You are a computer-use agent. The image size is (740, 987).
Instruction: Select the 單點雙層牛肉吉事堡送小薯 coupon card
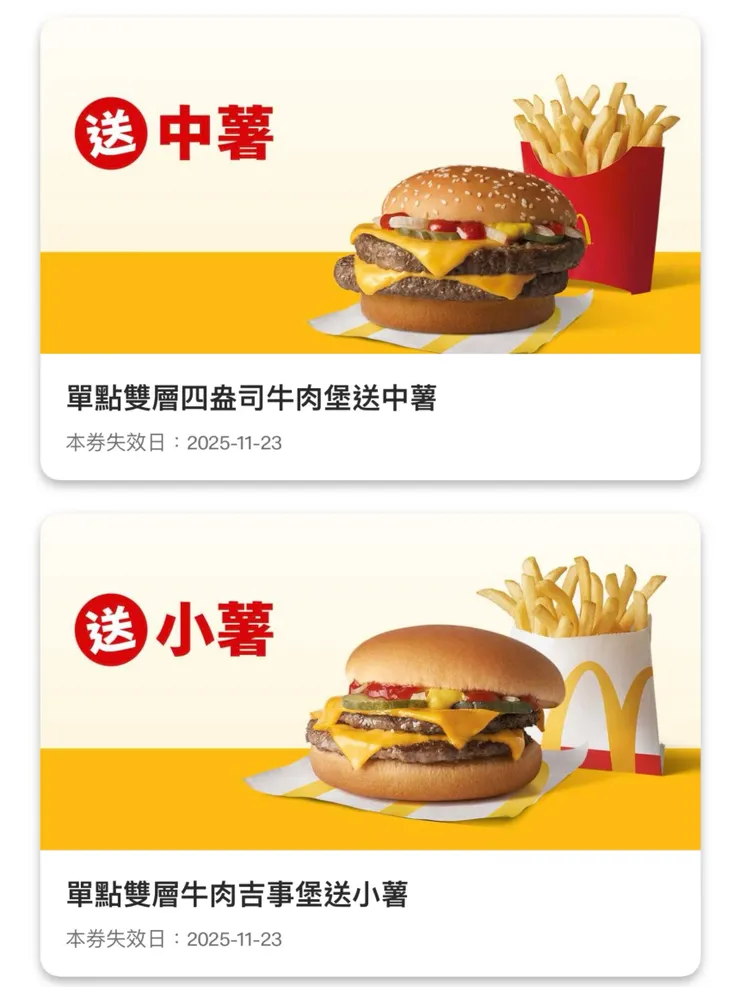coord(370,744)
